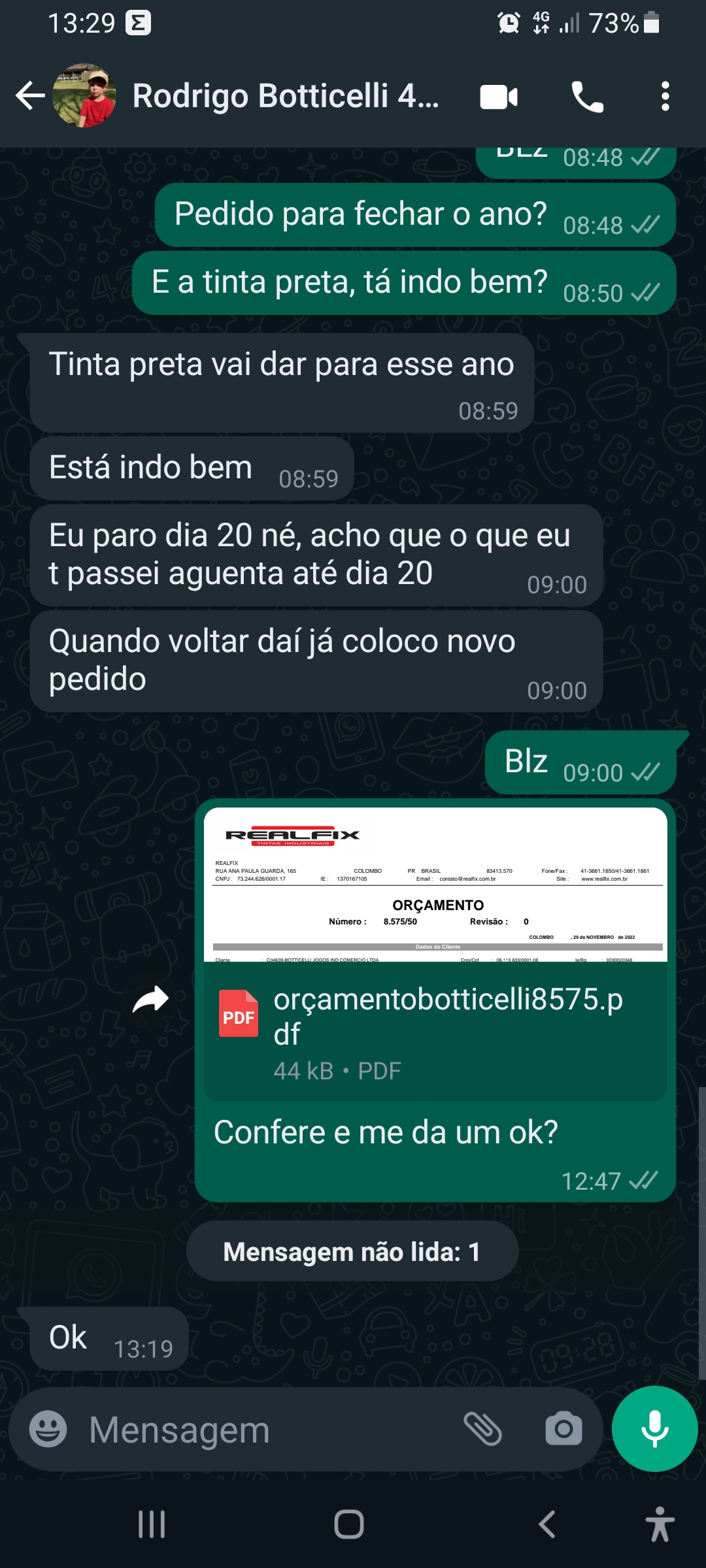Open the overflow menu

(x=665, y=97)
